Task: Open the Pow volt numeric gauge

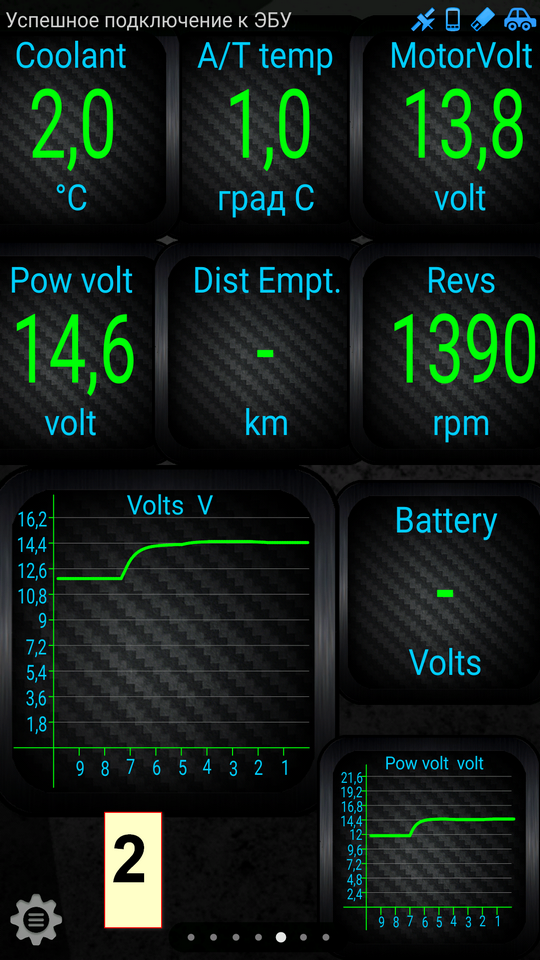Action: click(x=77, y=353)
